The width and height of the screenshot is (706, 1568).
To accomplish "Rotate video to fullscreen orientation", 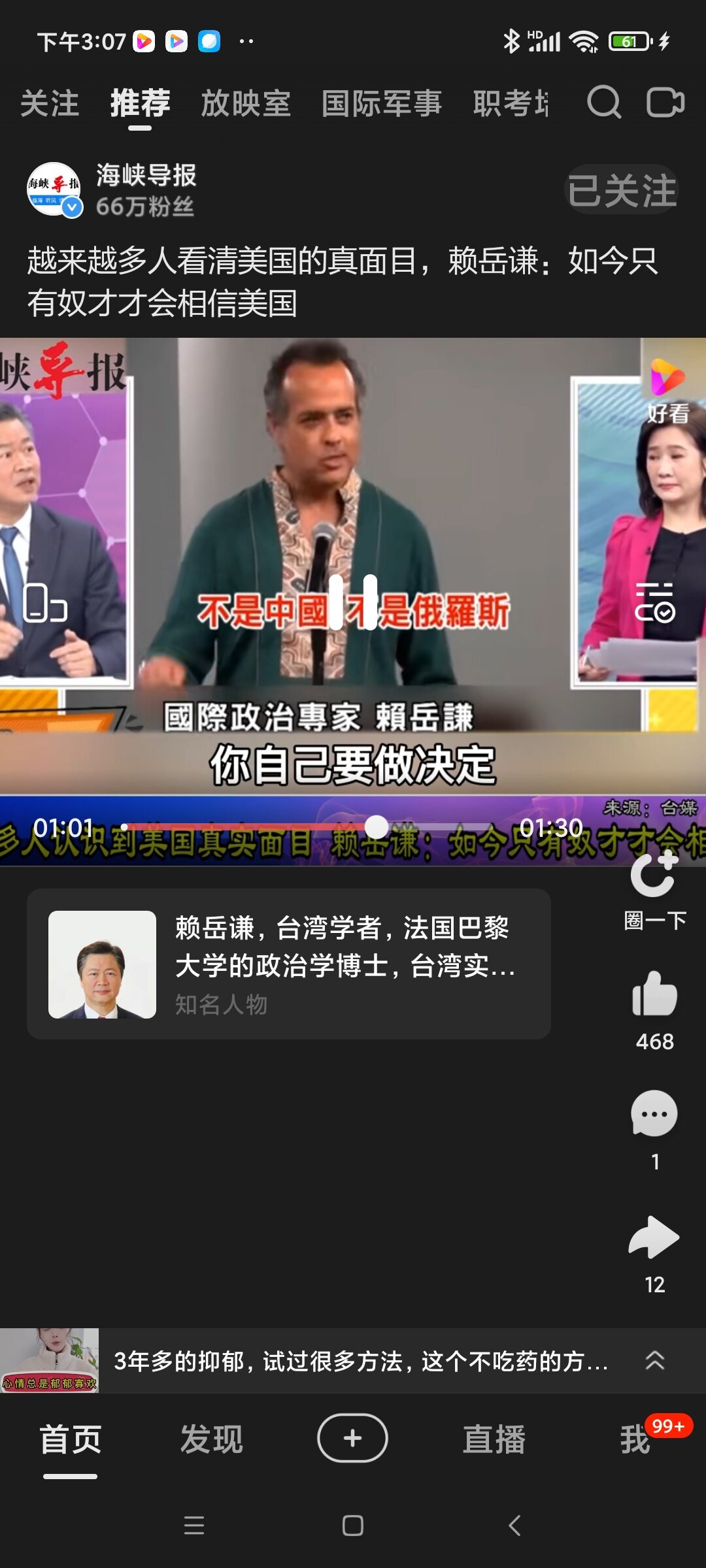I will pyautogui.click(x=44, y=602).
